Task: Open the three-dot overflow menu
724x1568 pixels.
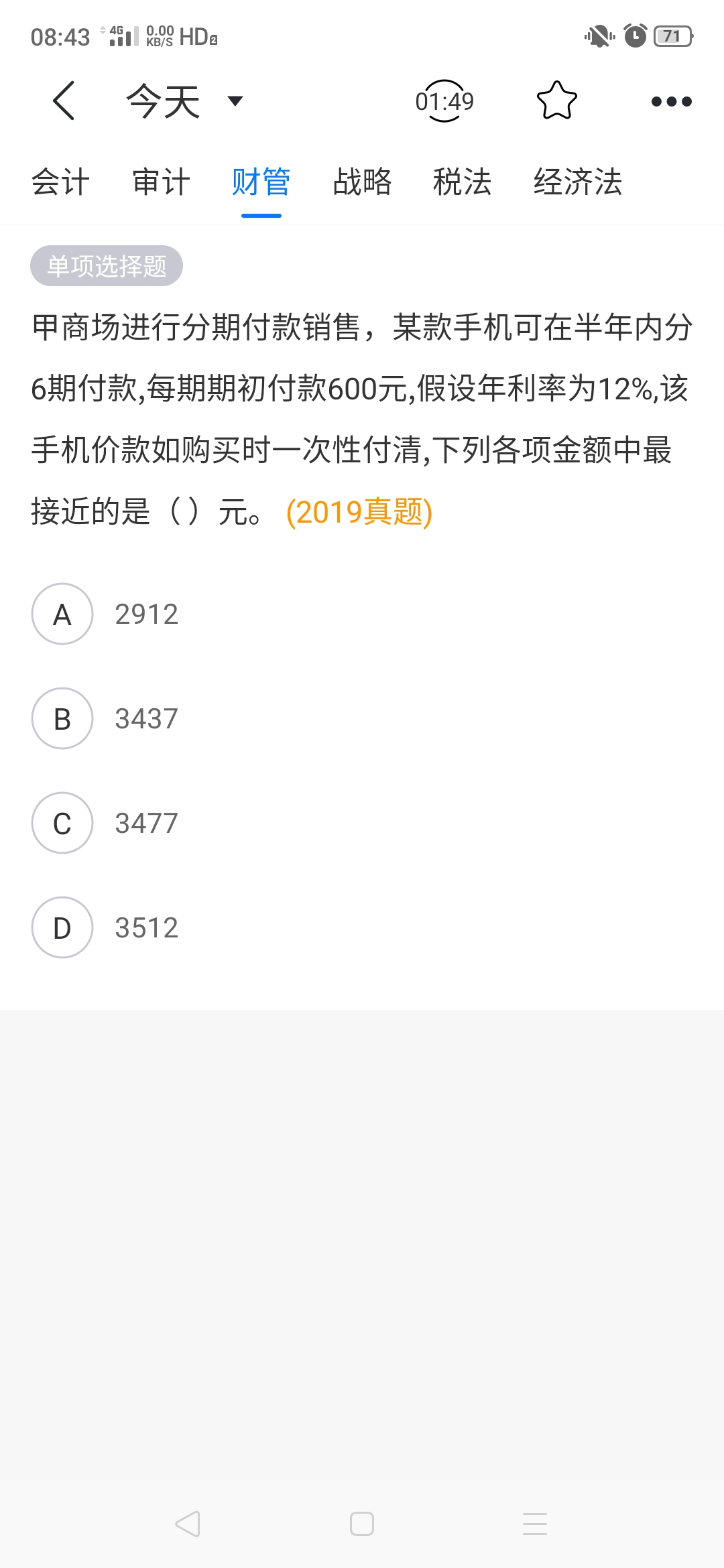Action: pos(671,101)
